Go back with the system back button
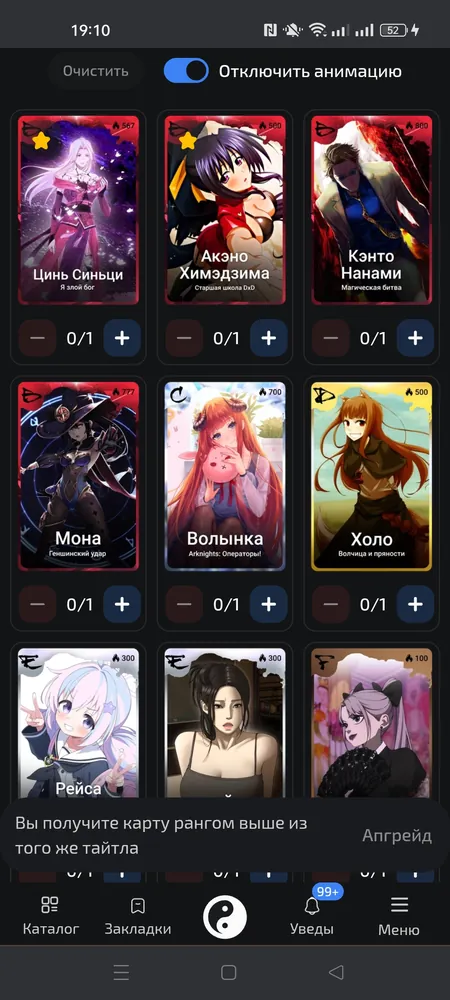 [x=336, y=972]
